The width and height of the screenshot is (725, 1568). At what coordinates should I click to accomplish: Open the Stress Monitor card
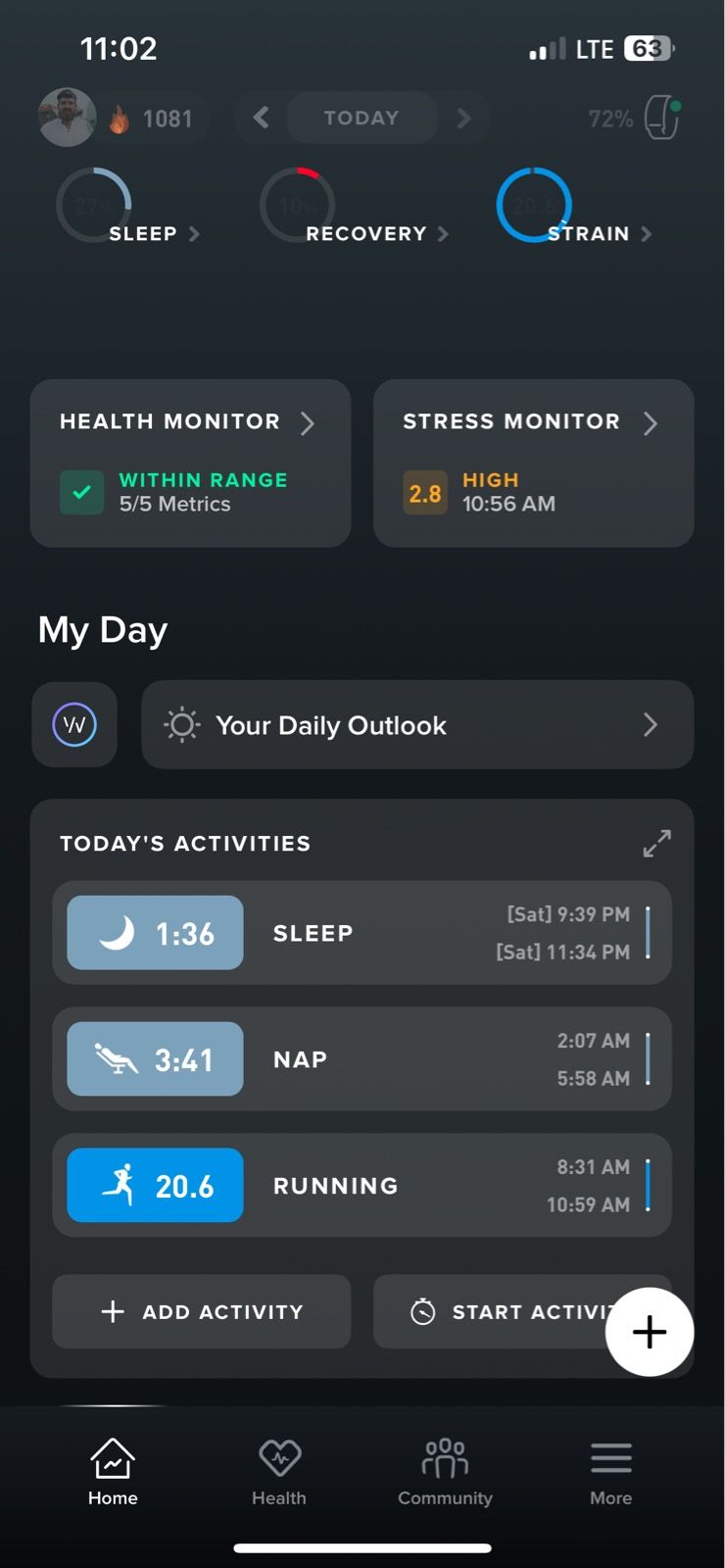click(x=533, y=463)
